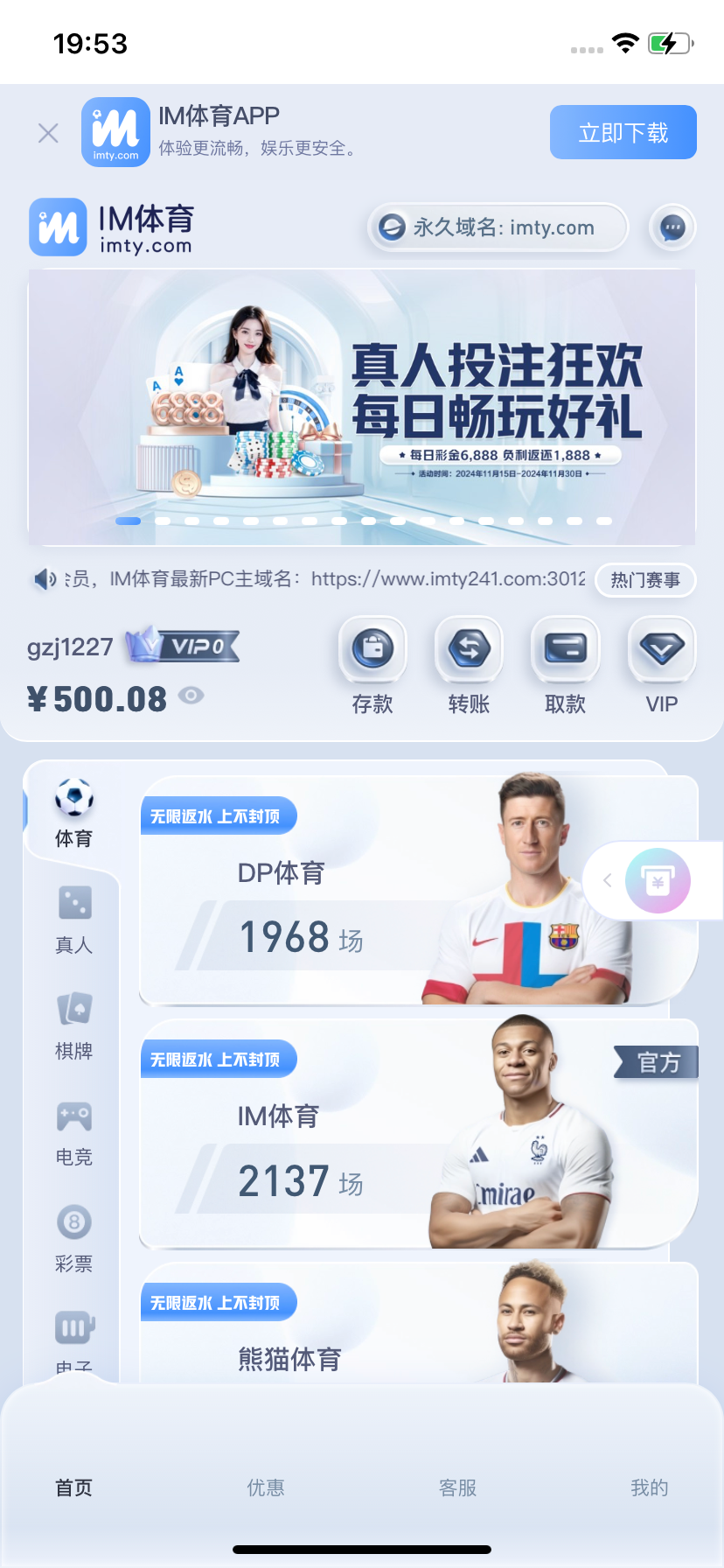Open 热门赛事
724x1568 pixels.
coord(644,580)
